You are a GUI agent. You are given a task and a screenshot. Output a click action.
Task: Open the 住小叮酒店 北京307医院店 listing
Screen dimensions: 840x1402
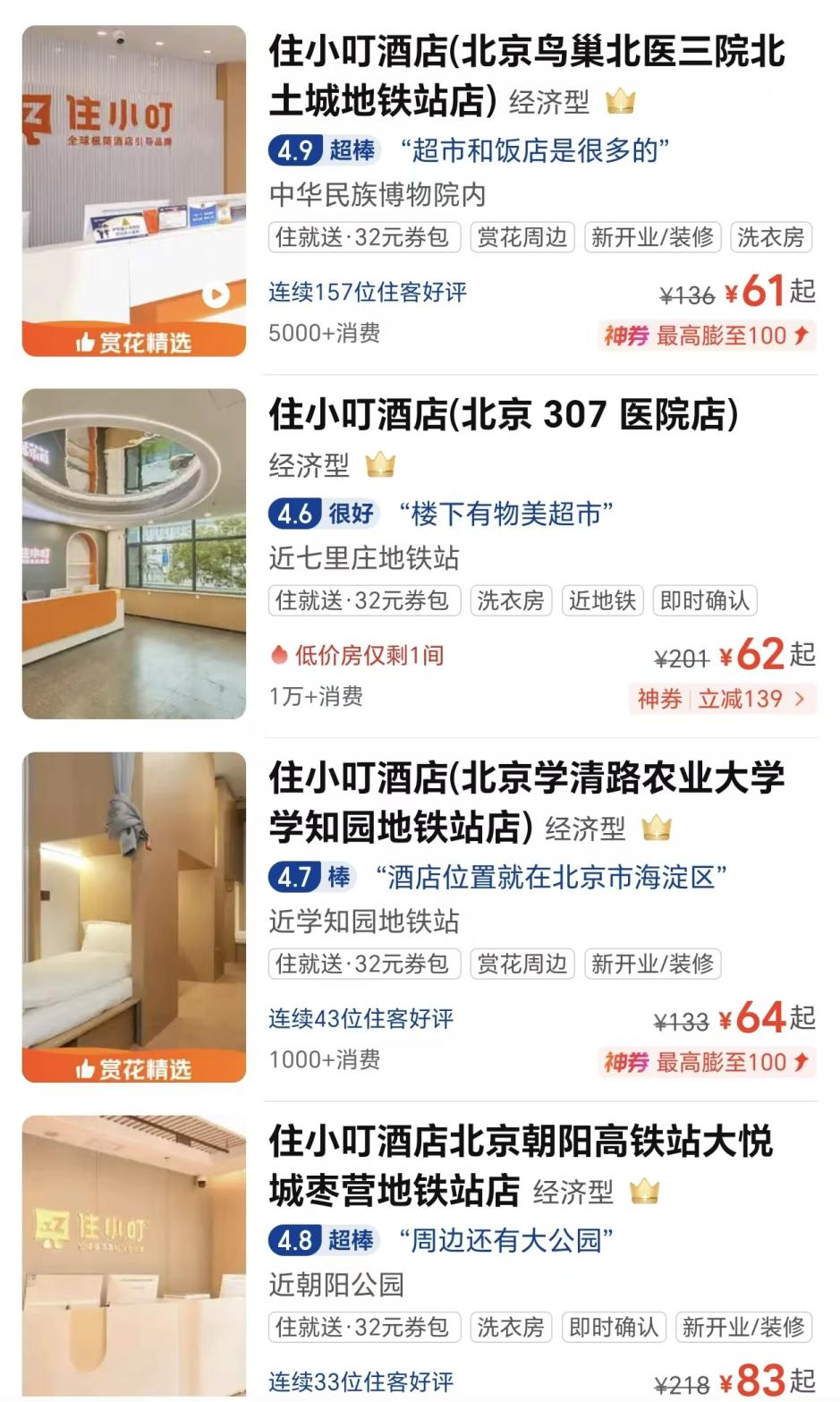click(504, 414)
